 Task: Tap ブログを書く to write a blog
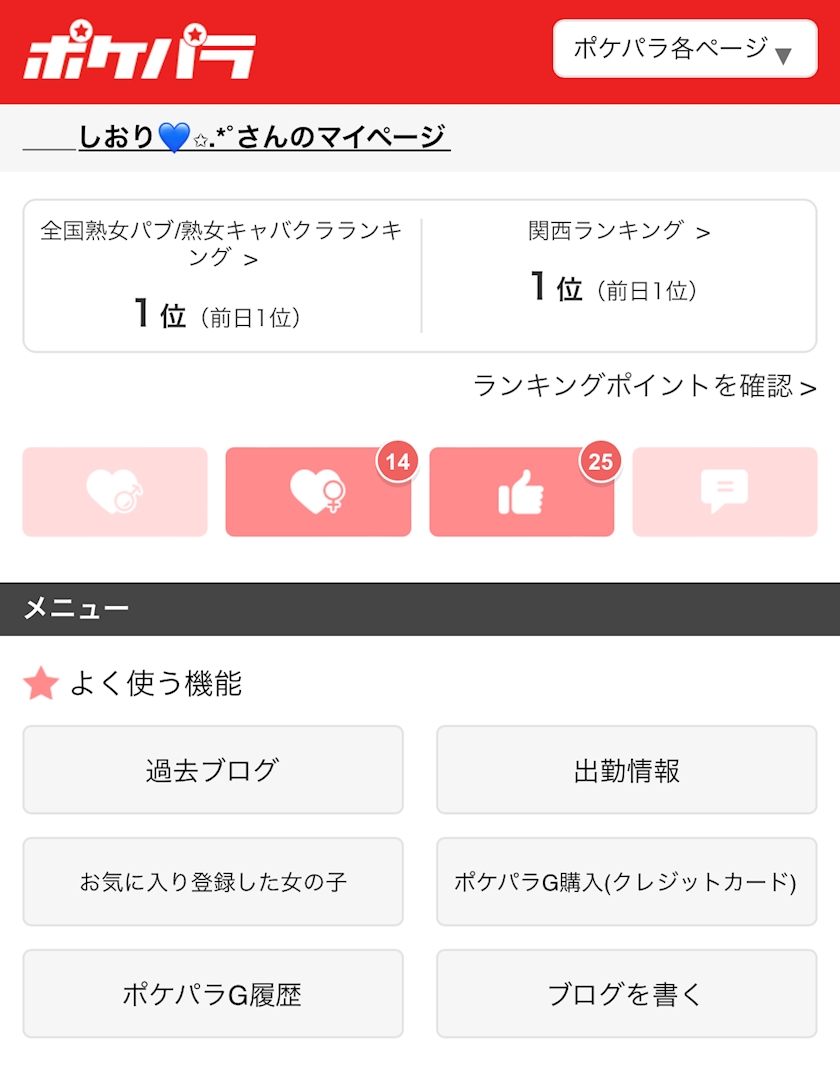(626, 994)
